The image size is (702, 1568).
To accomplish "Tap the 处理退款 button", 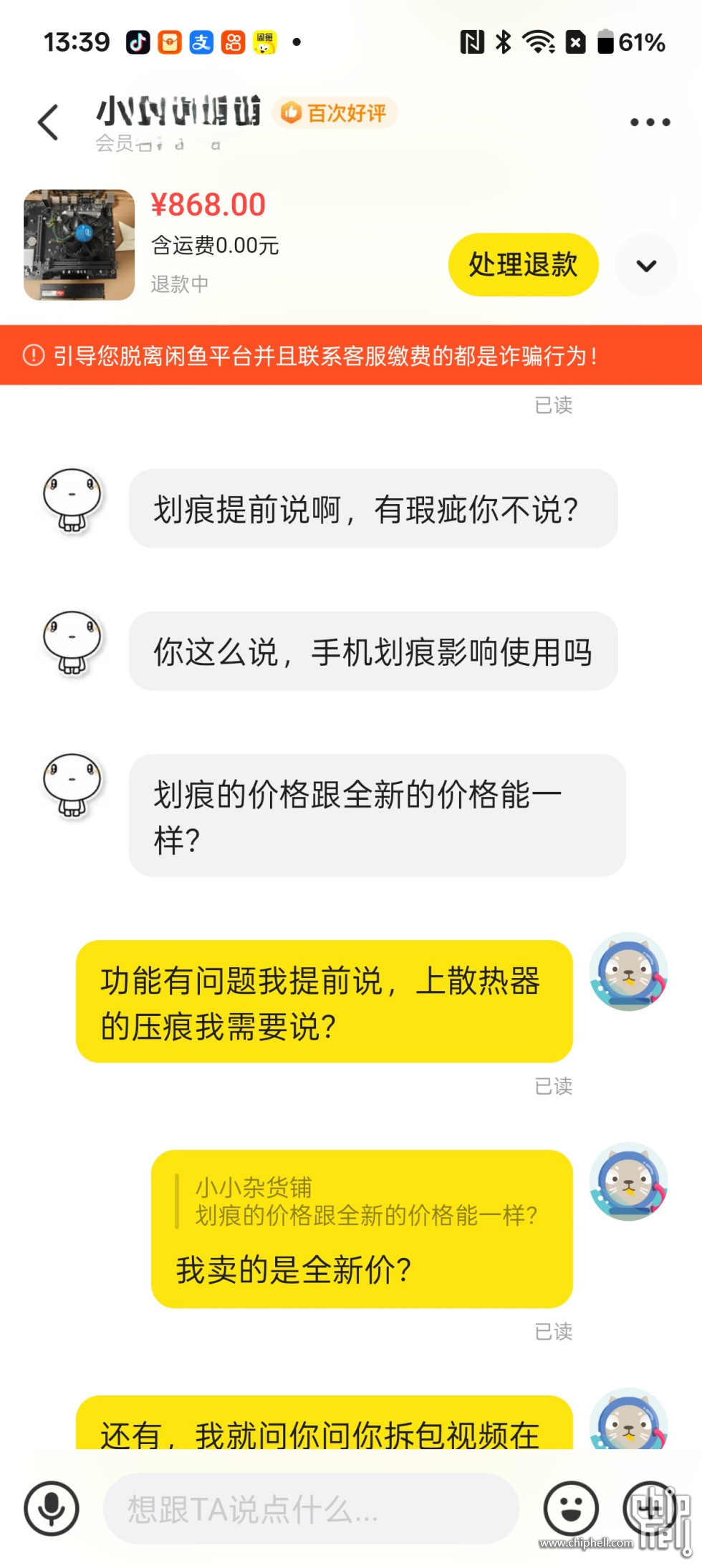I will 523,265.
